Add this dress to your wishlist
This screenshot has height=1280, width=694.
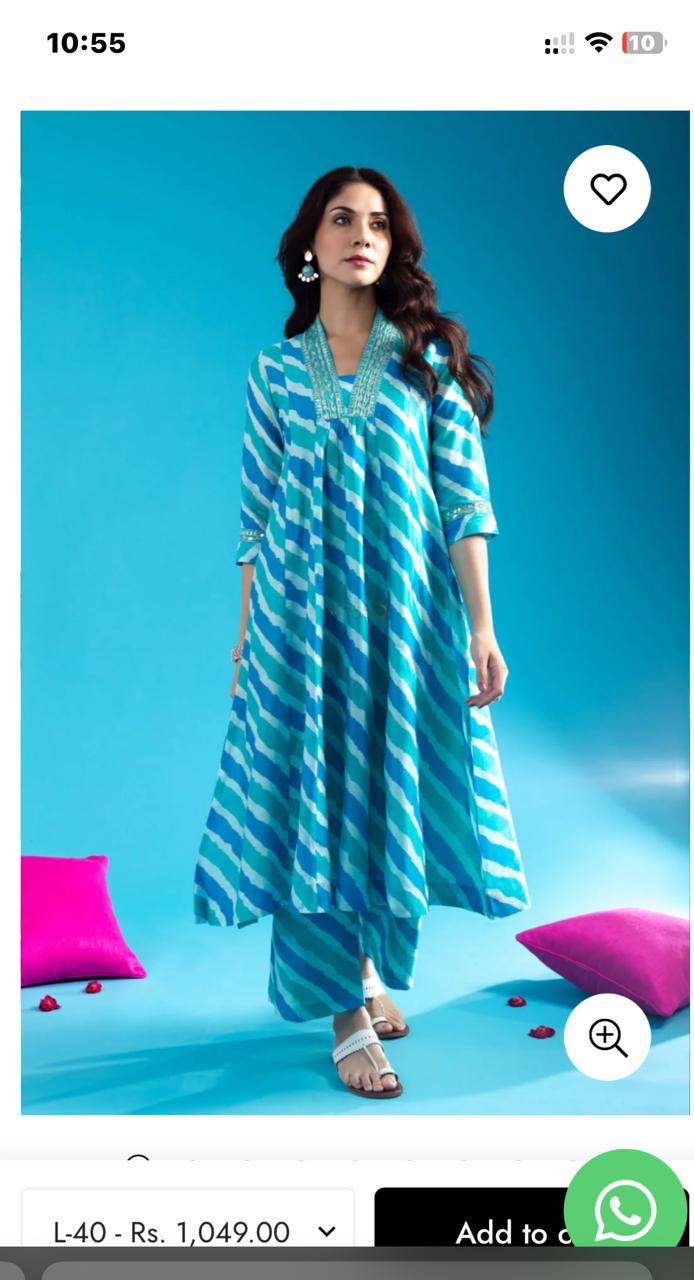pyautogui.click(x=607, y=189)
